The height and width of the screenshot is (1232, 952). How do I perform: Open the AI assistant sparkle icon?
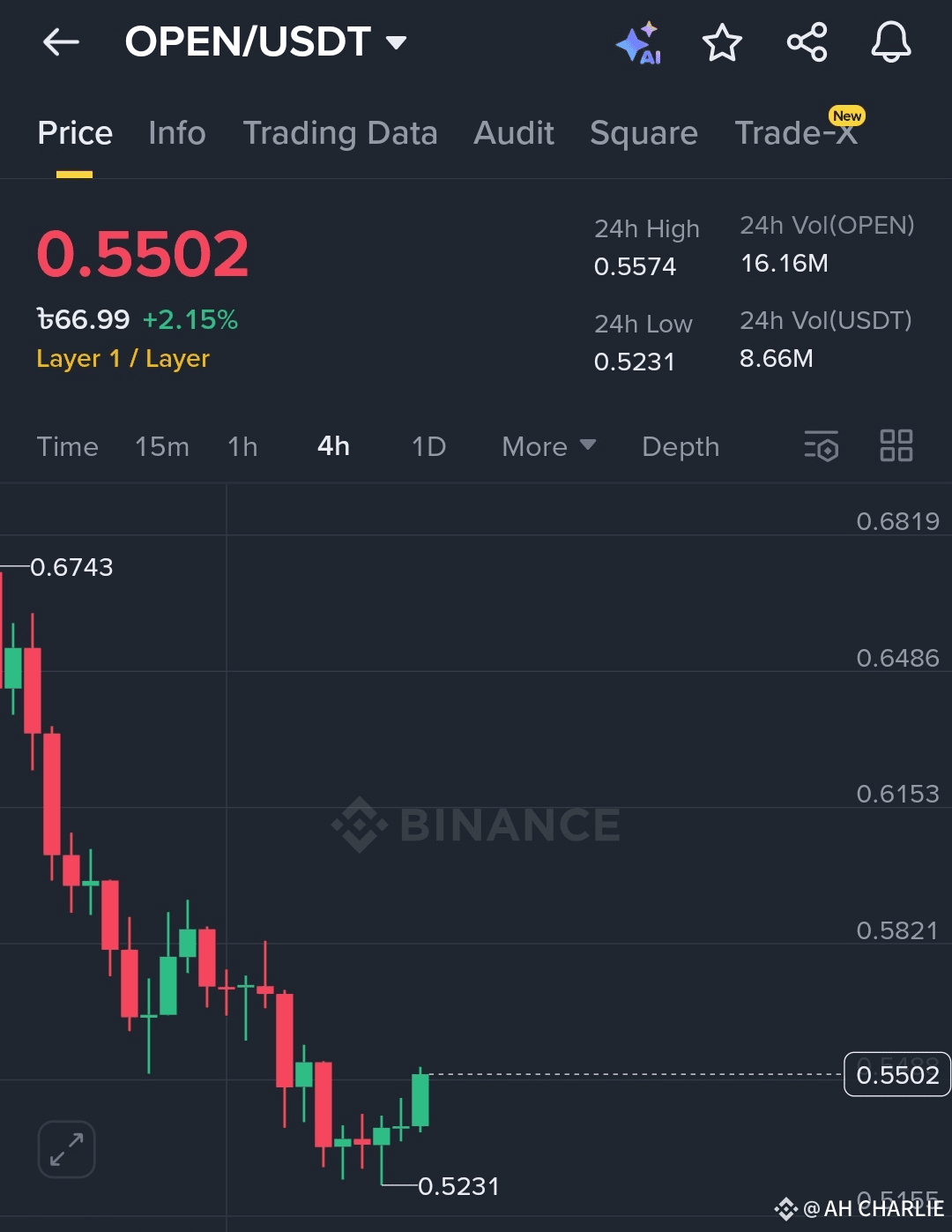pos(638,42)
